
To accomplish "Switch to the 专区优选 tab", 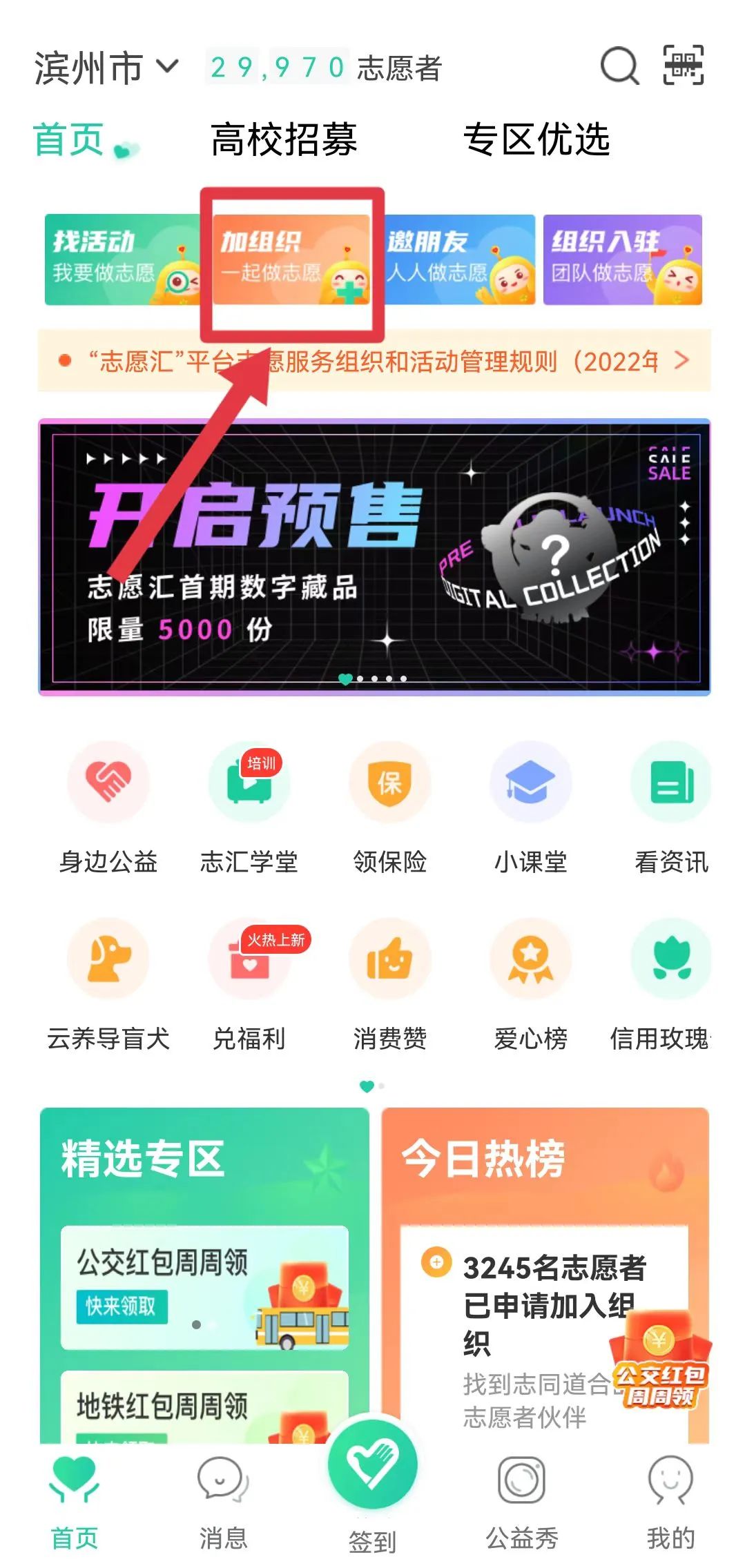I will point(536,139).
